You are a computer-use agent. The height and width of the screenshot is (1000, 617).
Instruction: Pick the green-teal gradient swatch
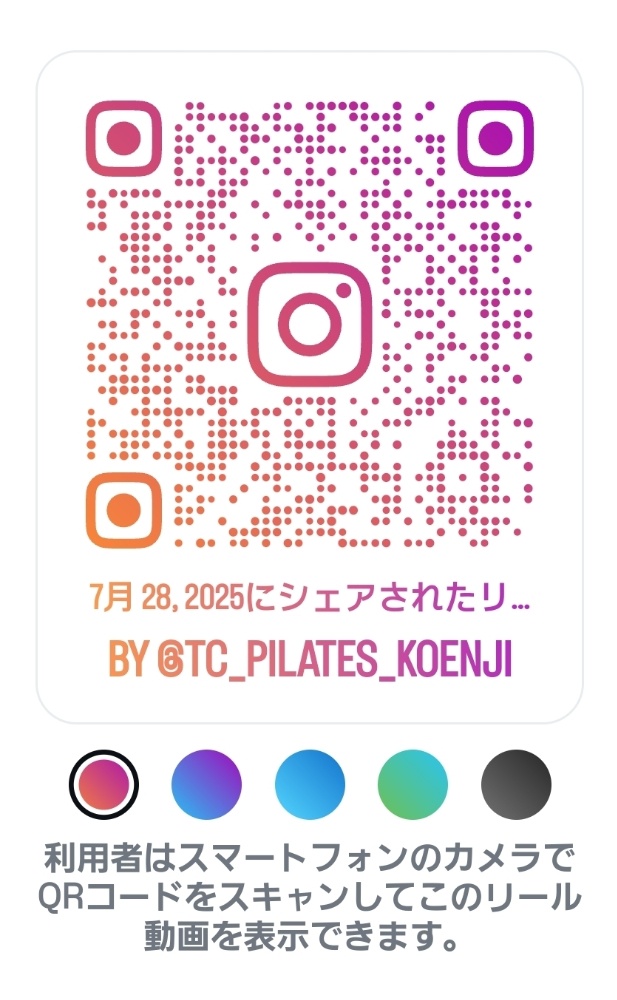[413, 784]
